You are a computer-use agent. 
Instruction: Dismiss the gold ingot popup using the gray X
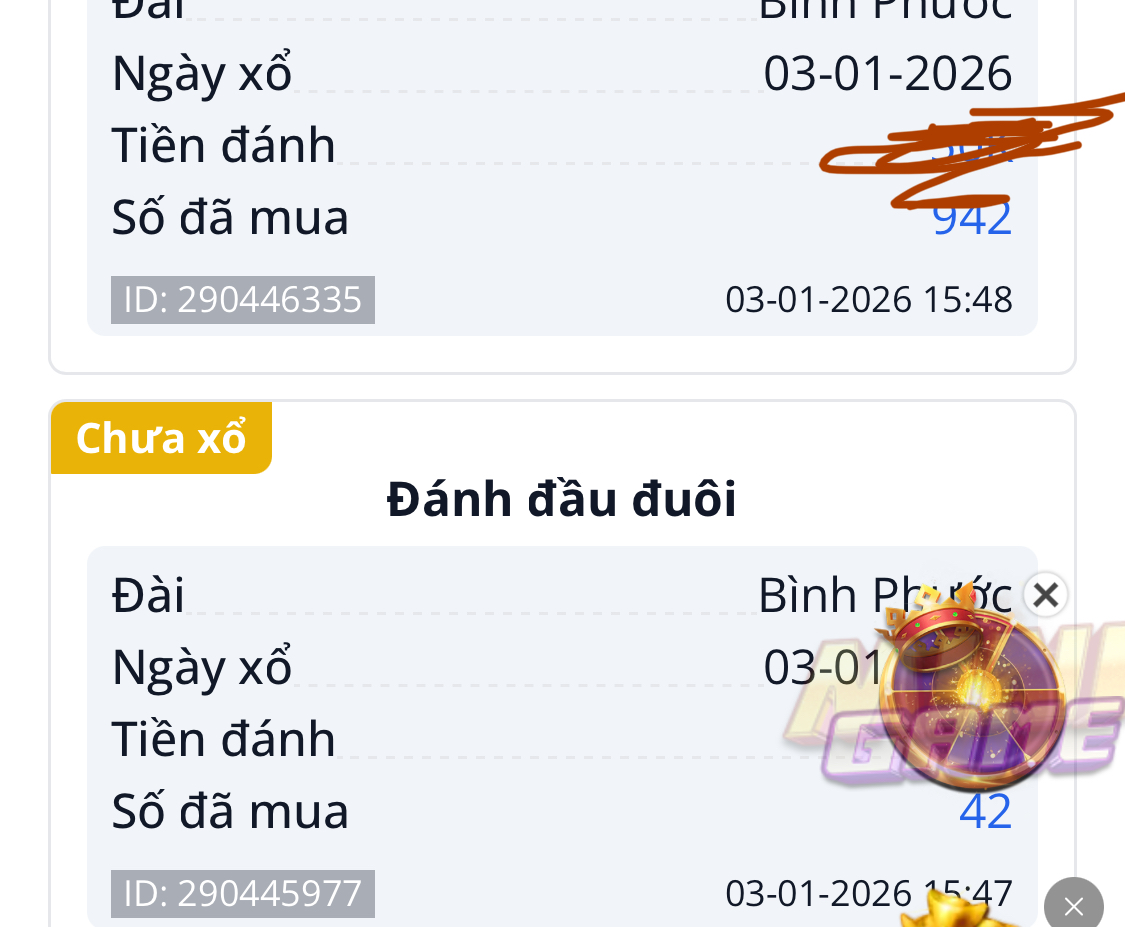[x=1073, y=906]
